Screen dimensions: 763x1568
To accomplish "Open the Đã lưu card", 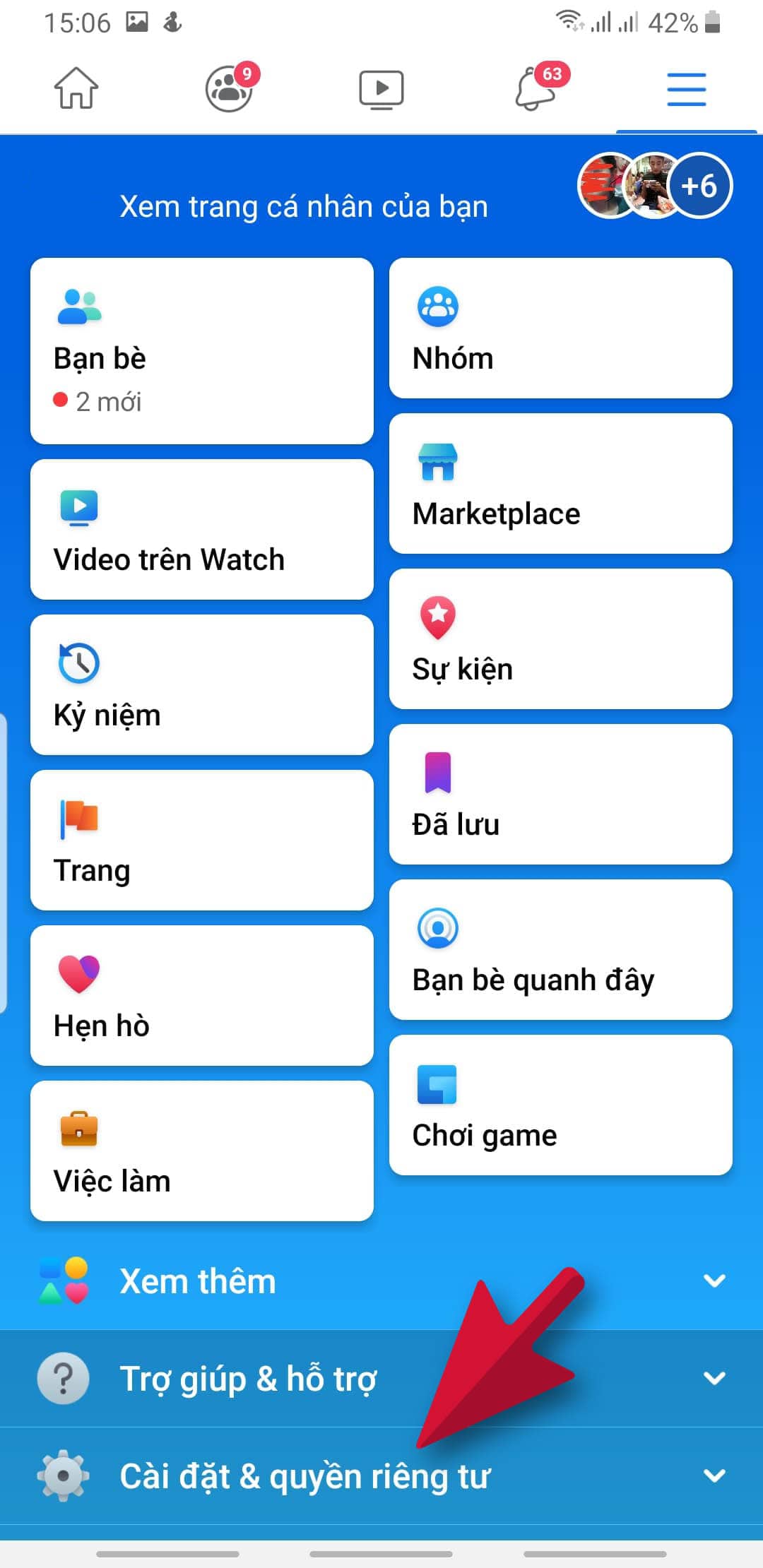I will [560, 795].
